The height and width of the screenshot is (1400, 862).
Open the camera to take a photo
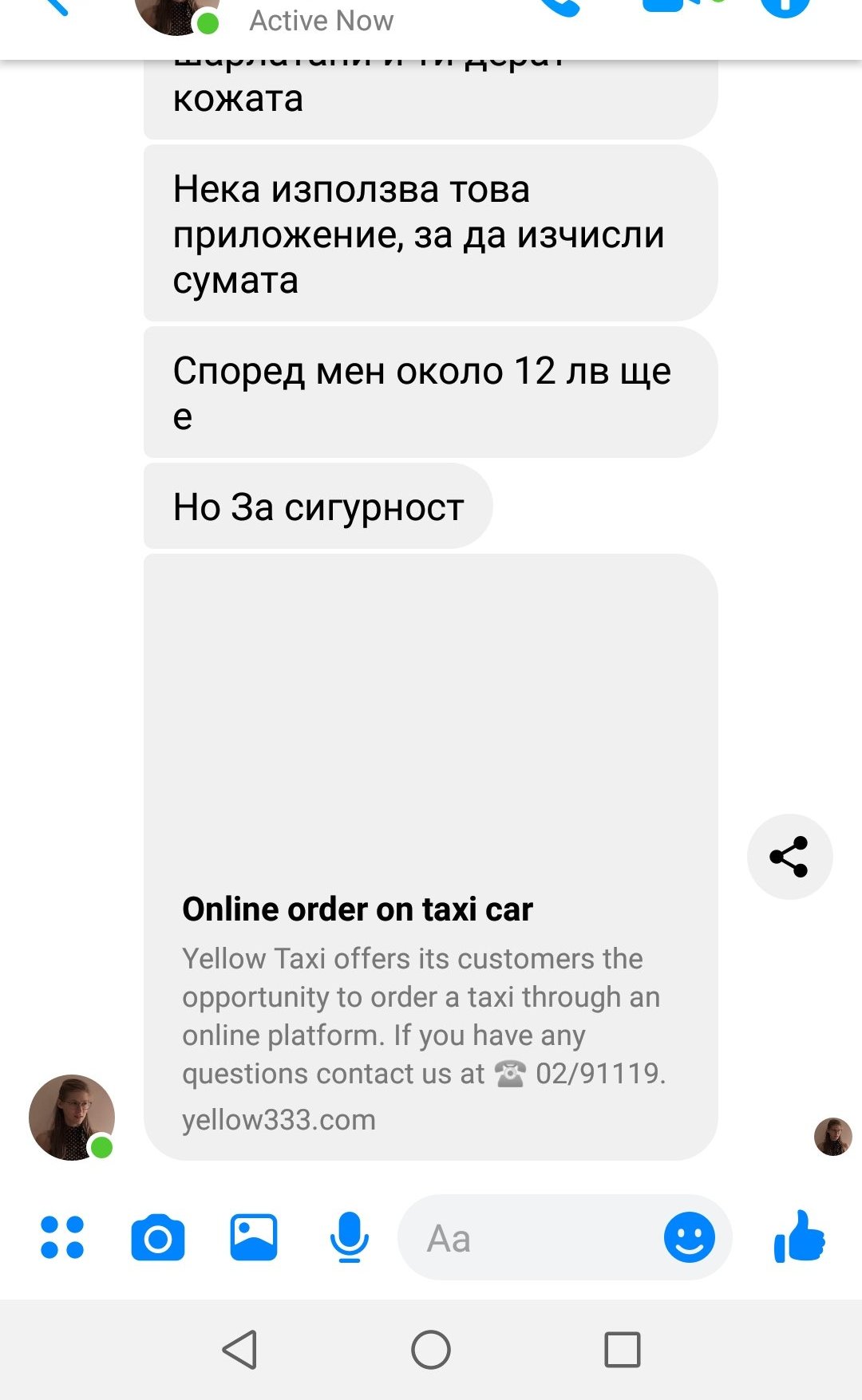tap(158, 1237)
